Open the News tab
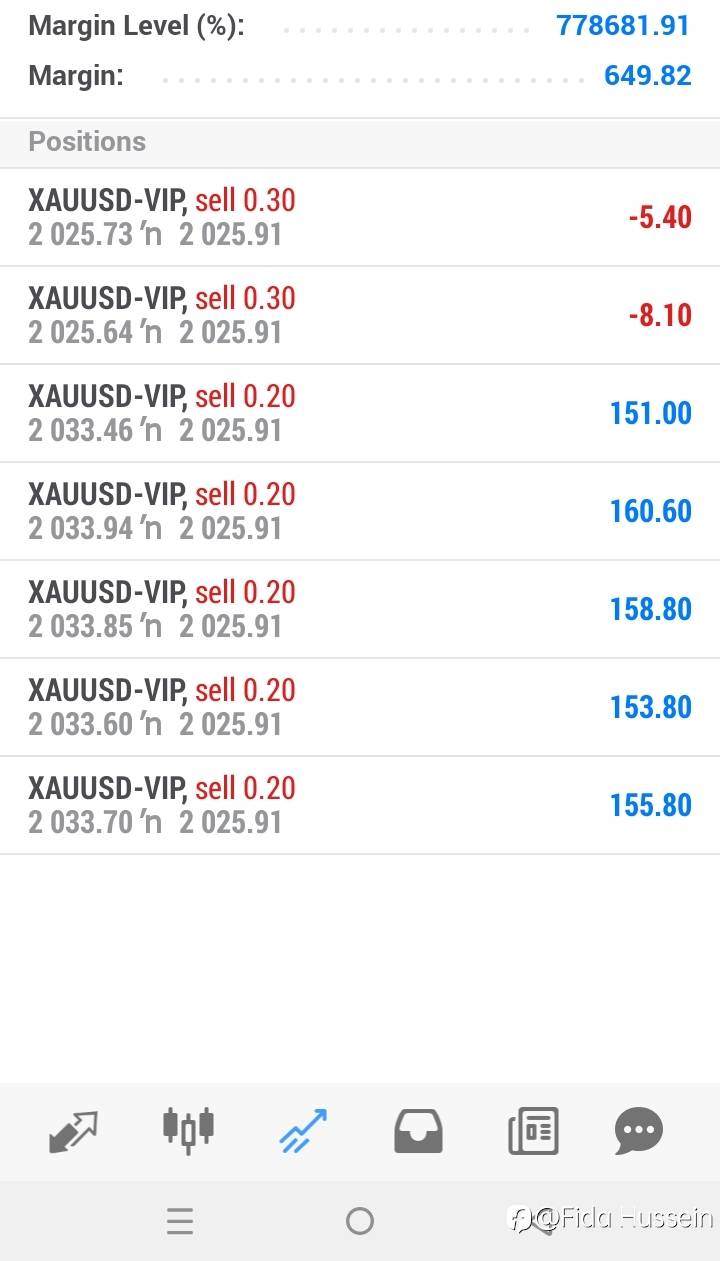Viewport: 720px width, 1261px height. click(533, 1131)
